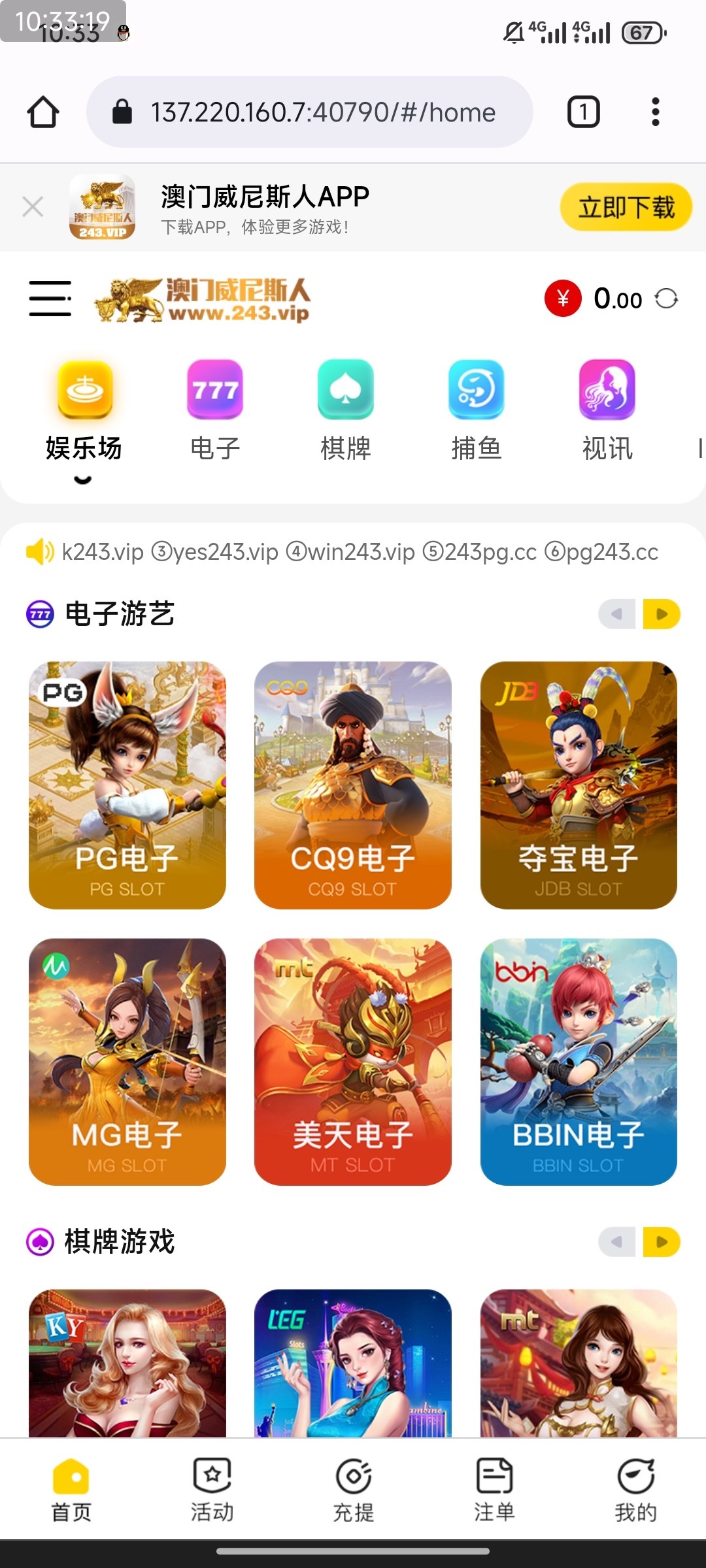This screenshot has height=1568, width=706.
Task: Open the hamburger menu
Action: (x=49, y=299)
